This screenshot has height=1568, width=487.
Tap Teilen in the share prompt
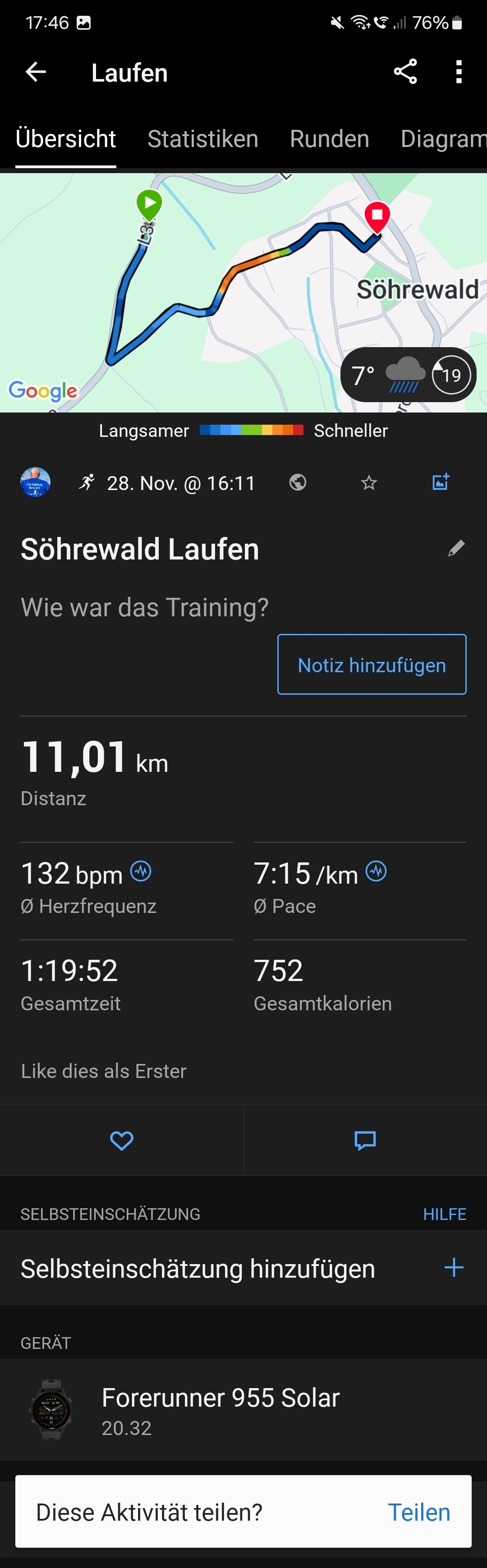[419, 1513]
